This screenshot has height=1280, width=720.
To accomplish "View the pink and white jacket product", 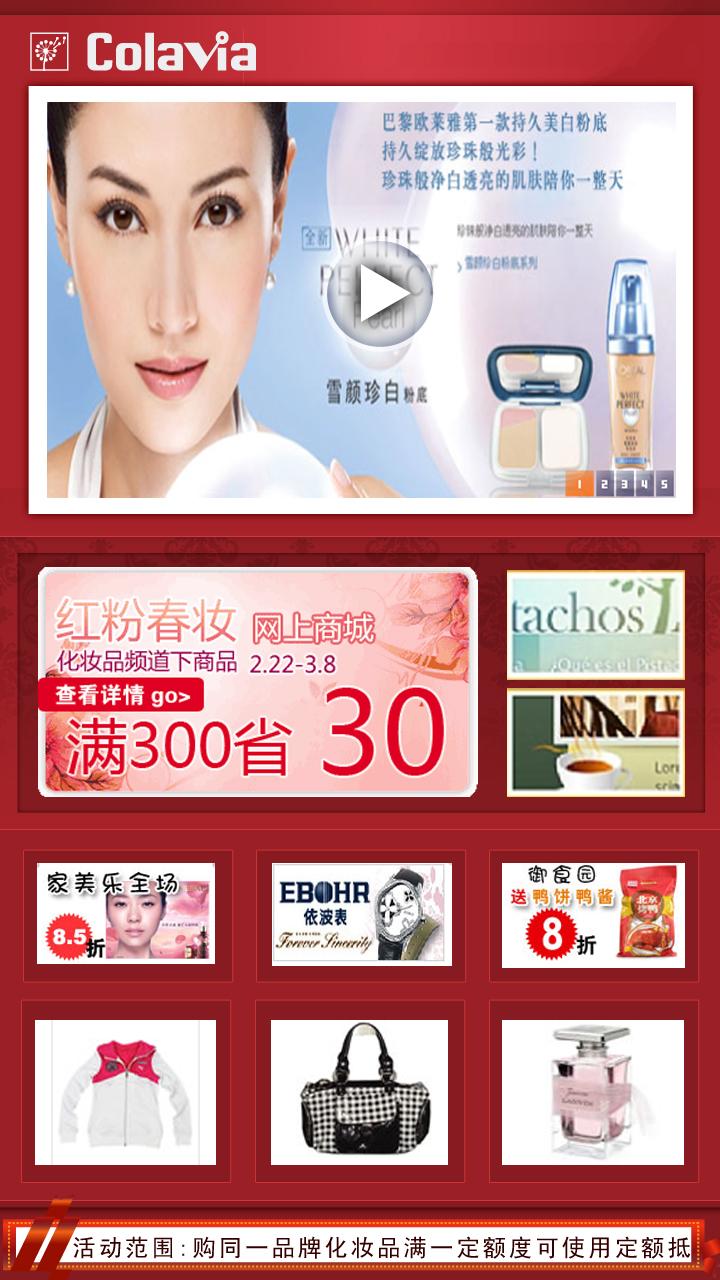I will coord(126,1092).
